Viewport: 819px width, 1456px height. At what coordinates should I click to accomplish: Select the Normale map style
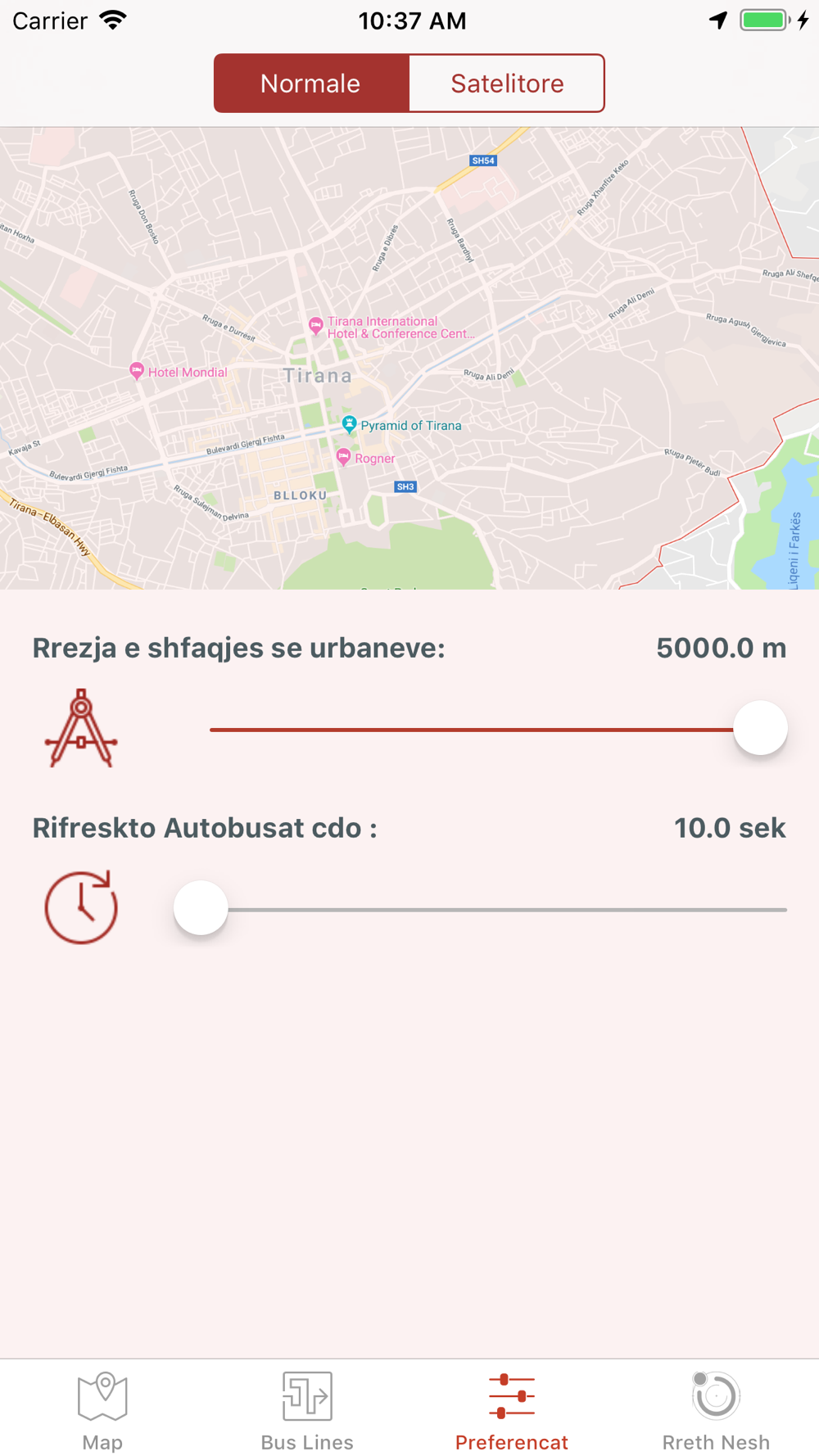pos(311,84)
